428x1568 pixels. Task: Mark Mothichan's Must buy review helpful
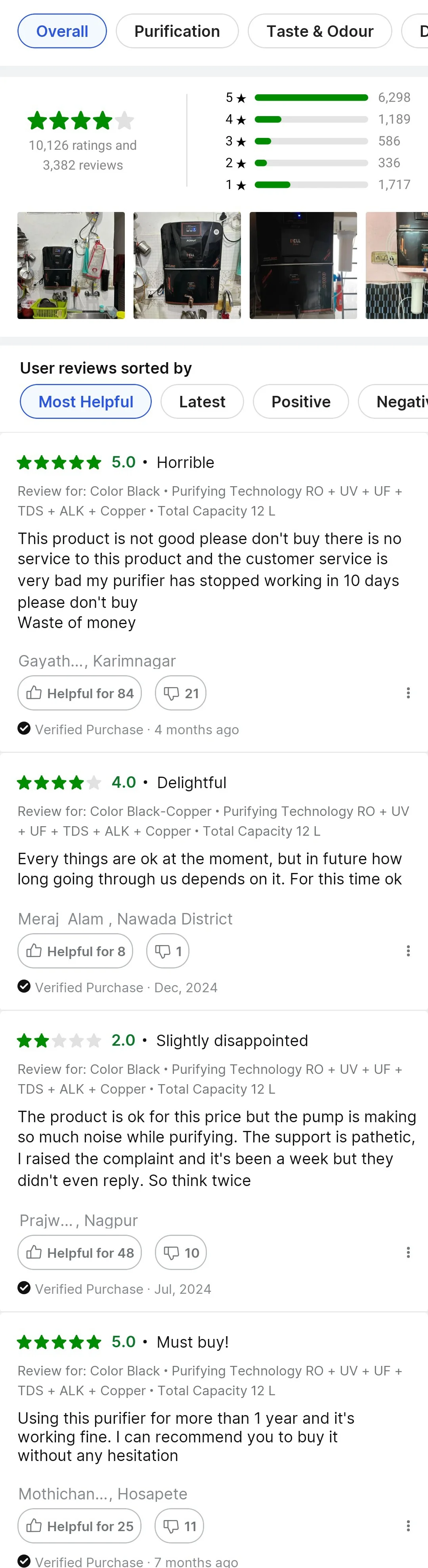click(80, 1526)
